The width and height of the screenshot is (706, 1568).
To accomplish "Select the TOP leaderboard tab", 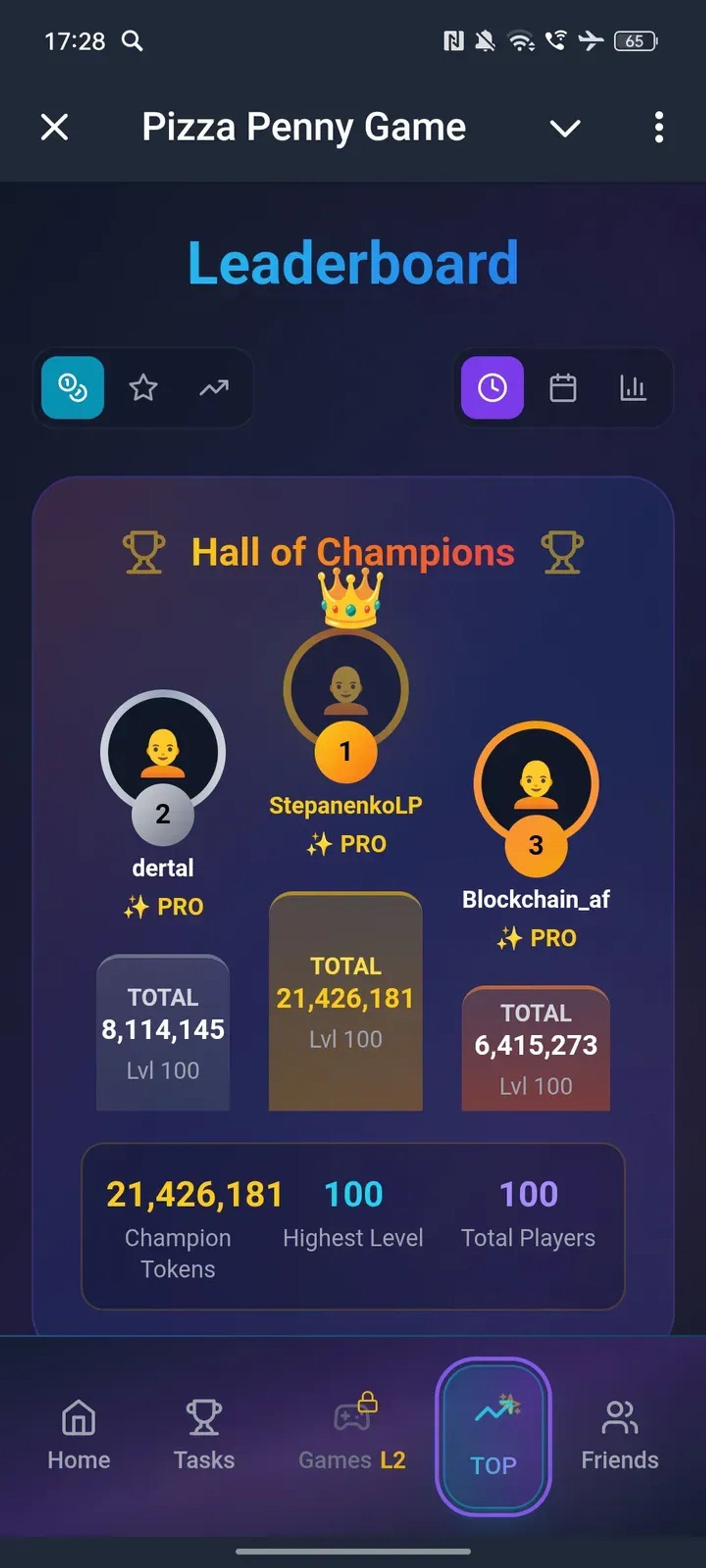I will pos(493,1436).
